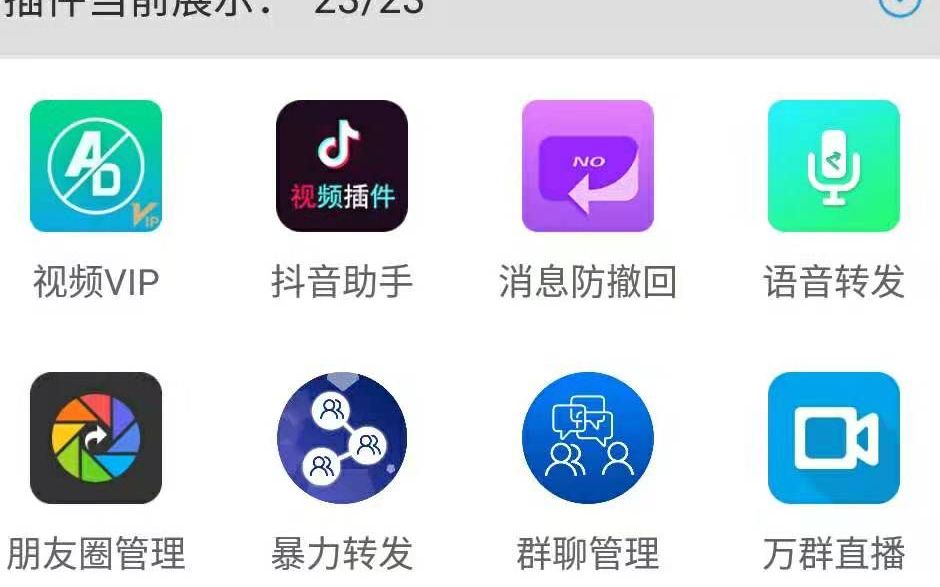
Task: Open the 视频VIP plugin
Action: point(96,166)
